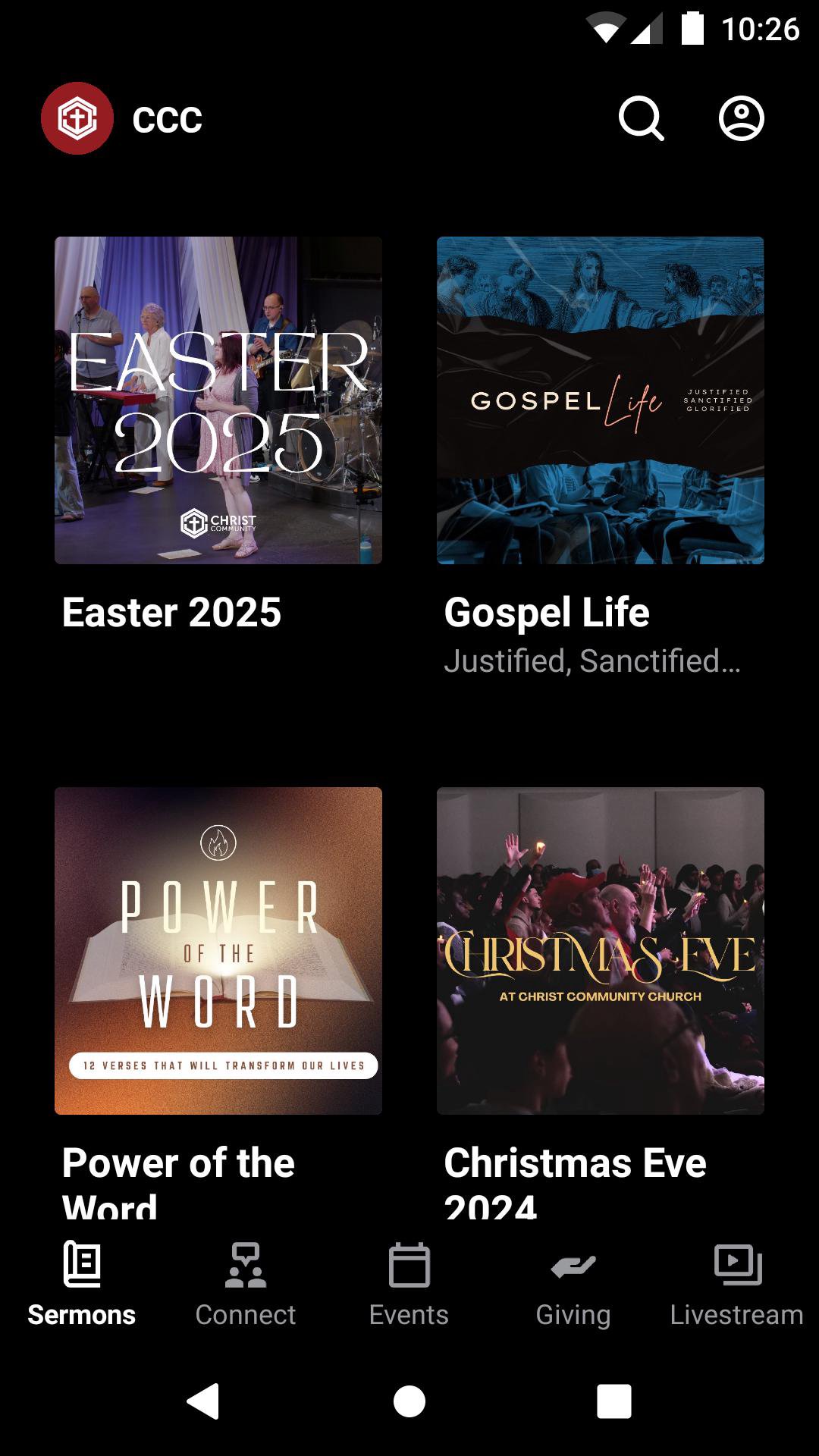Switch to the Events tab
This screenshot has width=819, height=1456.
[409, 1283]
